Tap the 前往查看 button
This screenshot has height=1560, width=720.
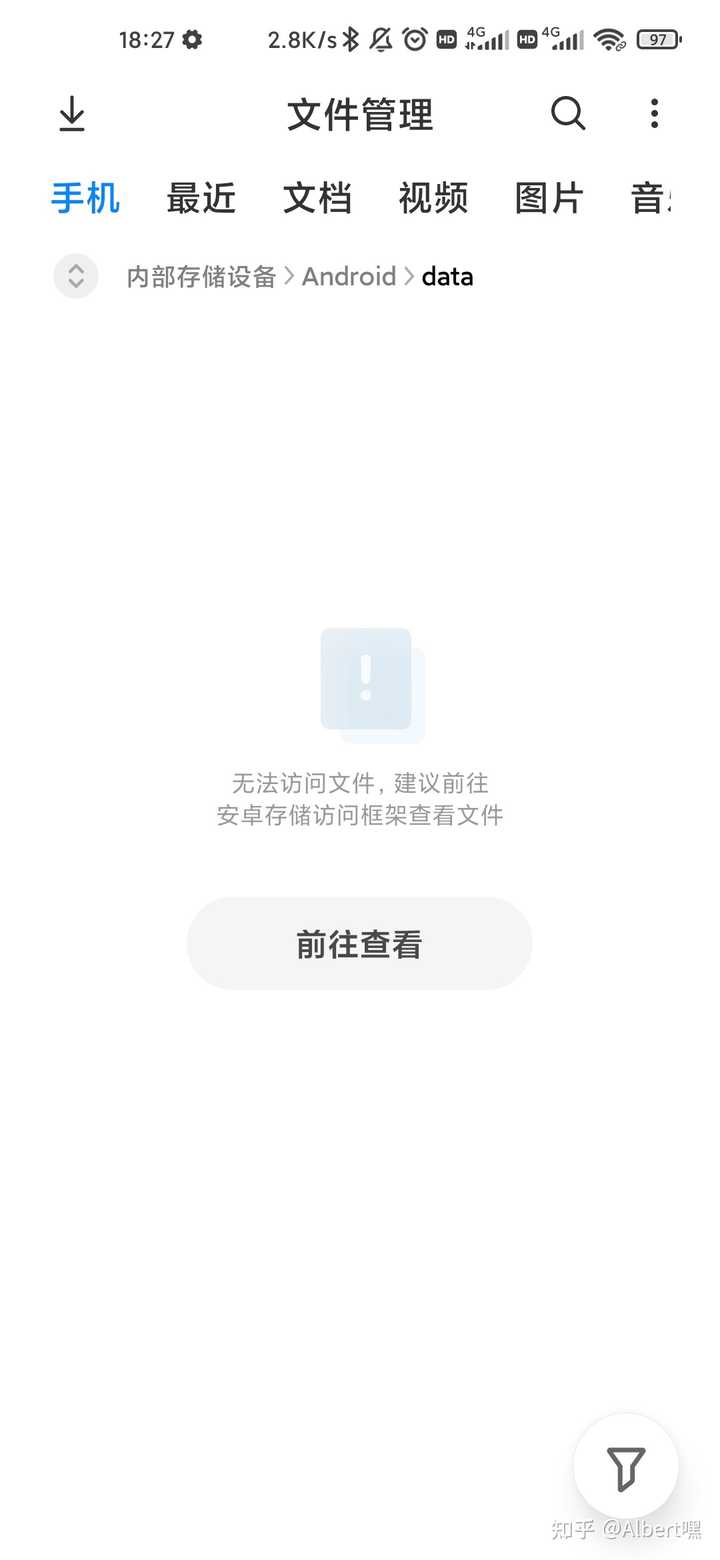tap(359, 943)
